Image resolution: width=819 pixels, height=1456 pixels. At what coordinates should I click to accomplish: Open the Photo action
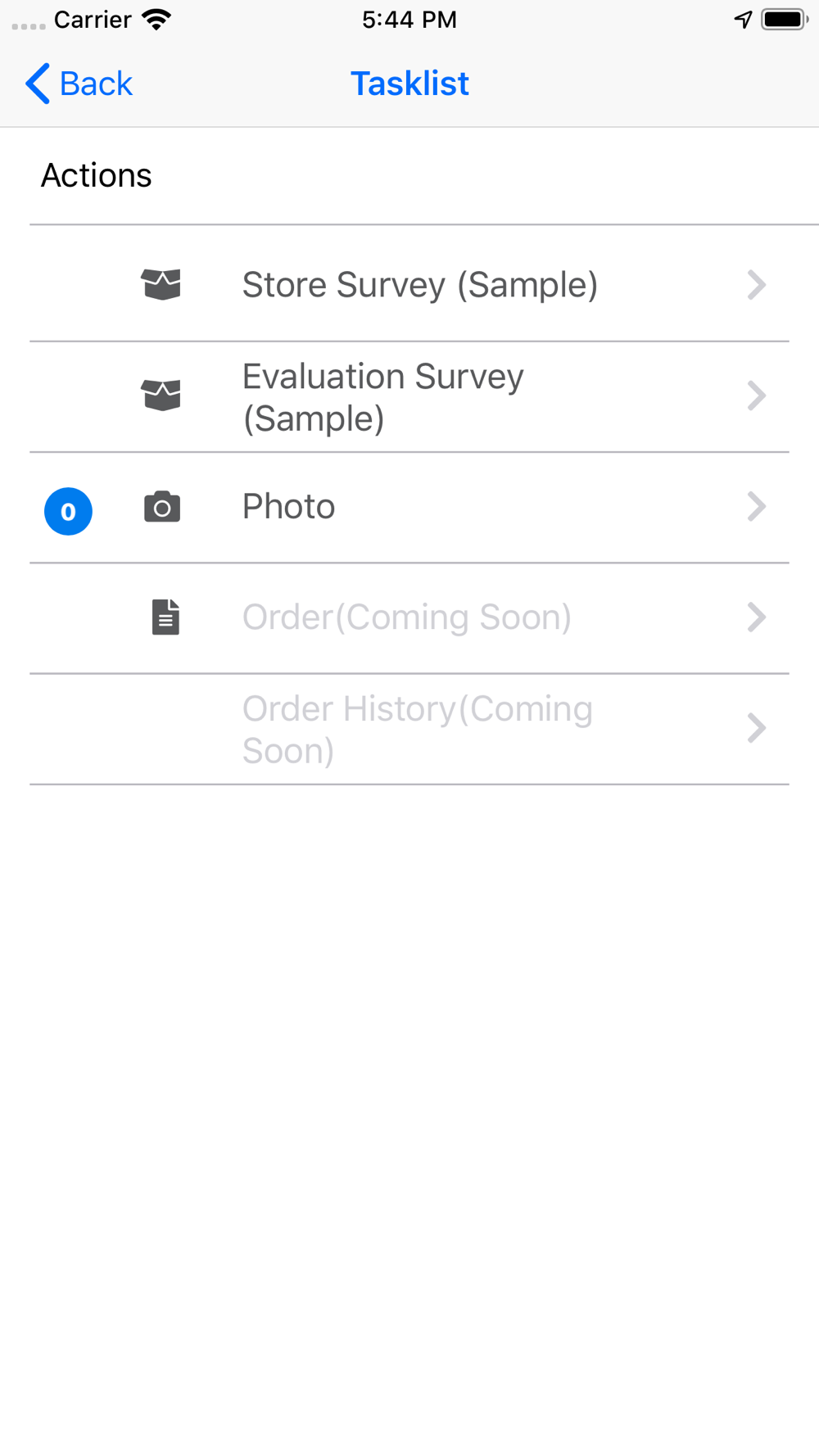[x=409, y=508]
